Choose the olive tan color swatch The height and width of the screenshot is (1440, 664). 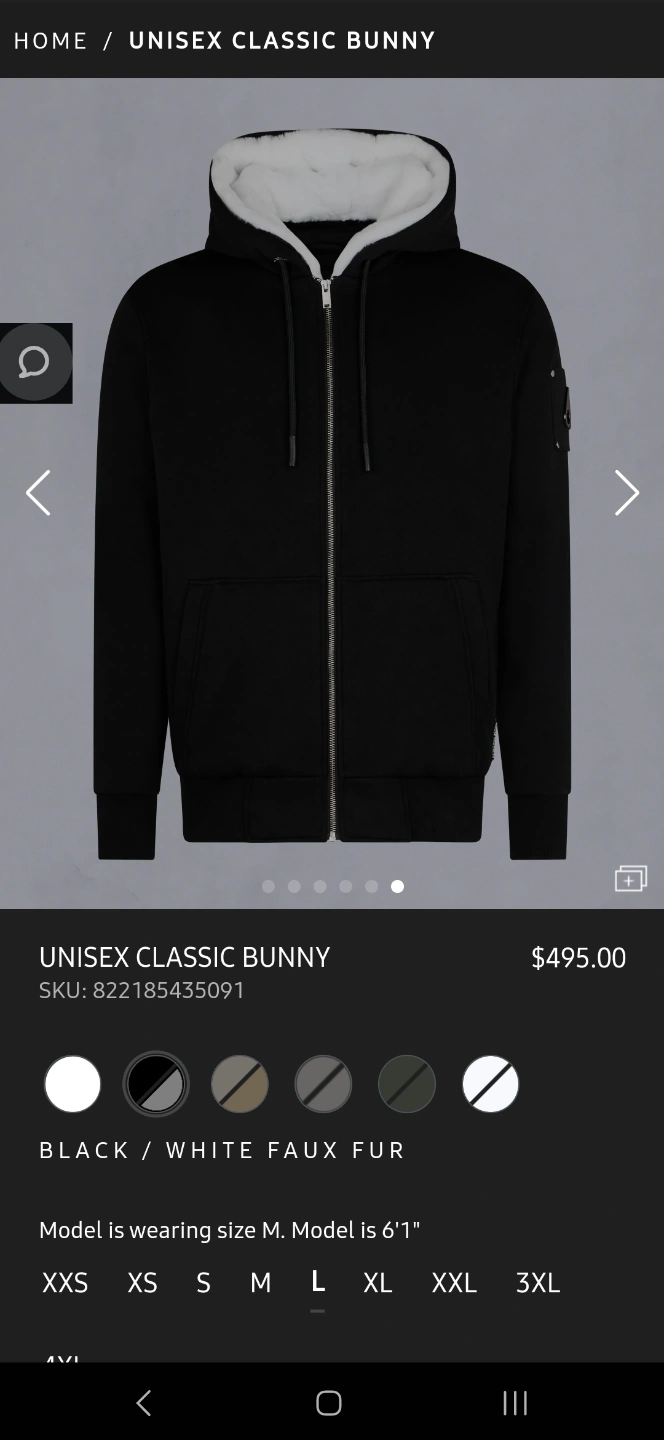tap(240, 1084)
